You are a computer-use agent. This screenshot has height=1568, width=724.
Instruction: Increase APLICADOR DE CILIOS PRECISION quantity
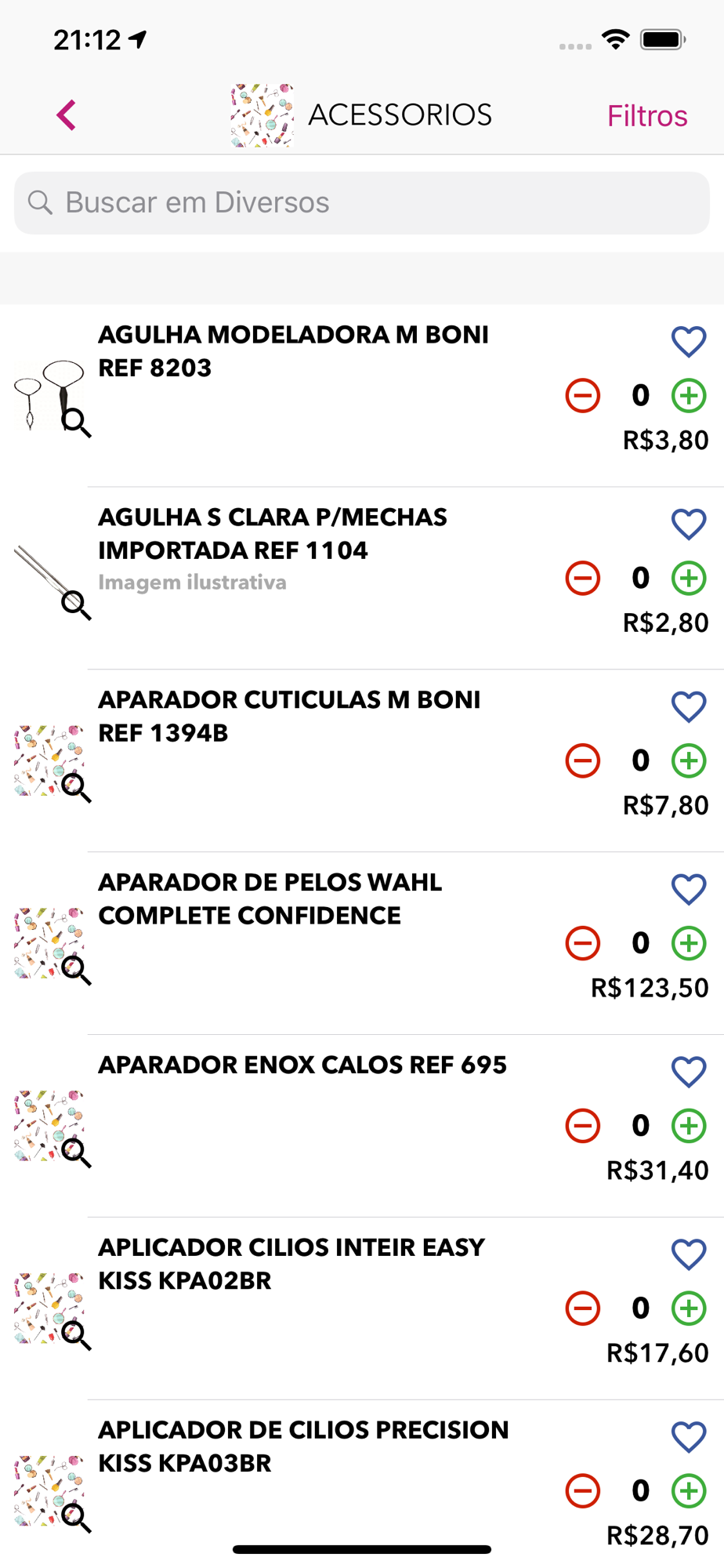[689, 1490]
